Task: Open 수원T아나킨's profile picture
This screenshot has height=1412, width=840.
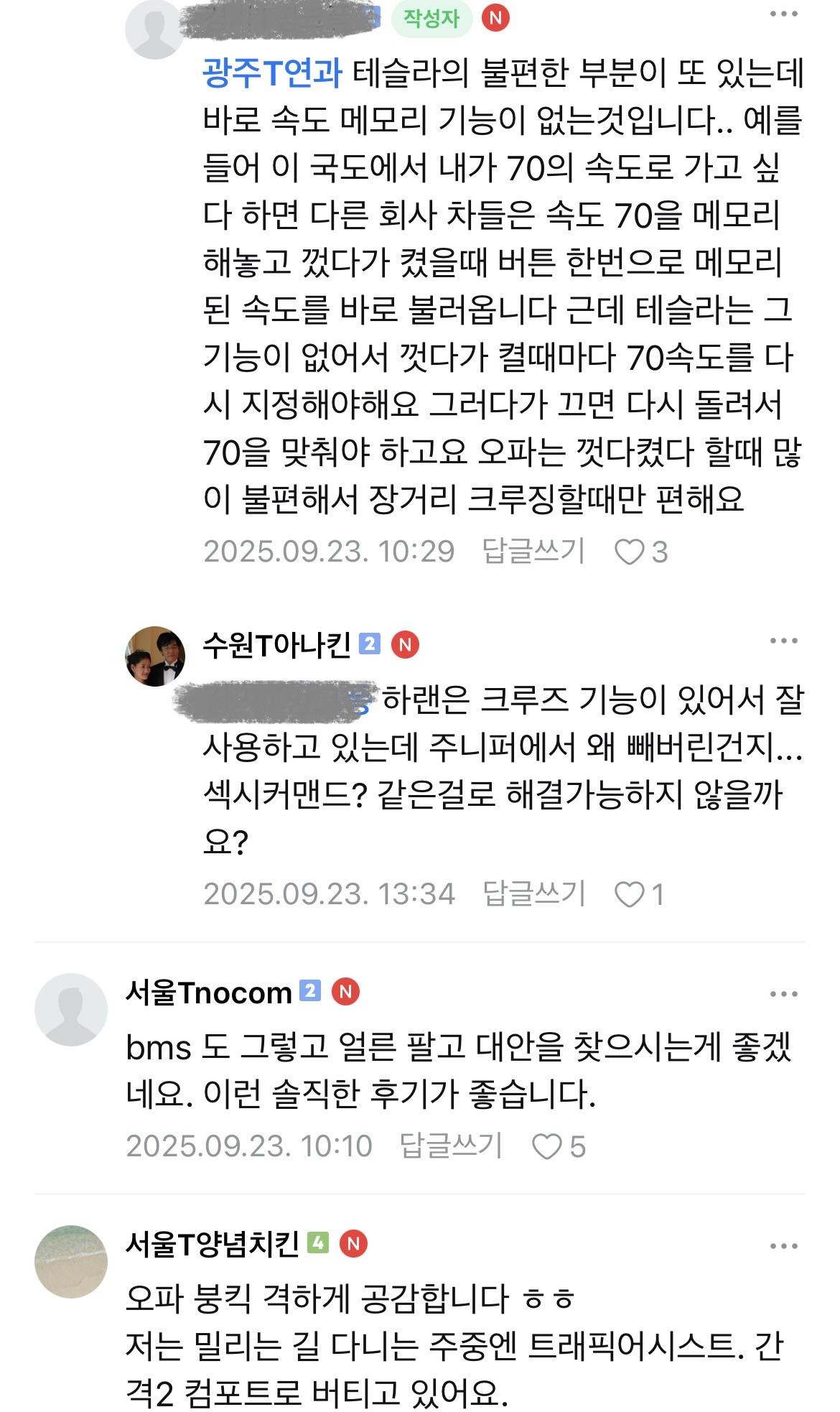Action: [155, 656]
